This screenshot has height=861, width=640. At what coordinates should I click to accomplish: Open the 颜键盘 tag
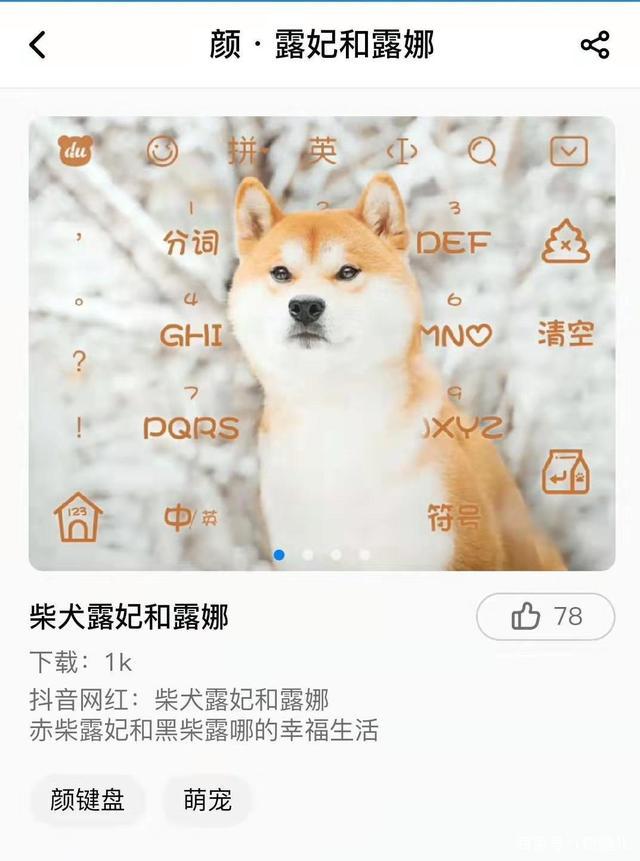click(87, 800)
